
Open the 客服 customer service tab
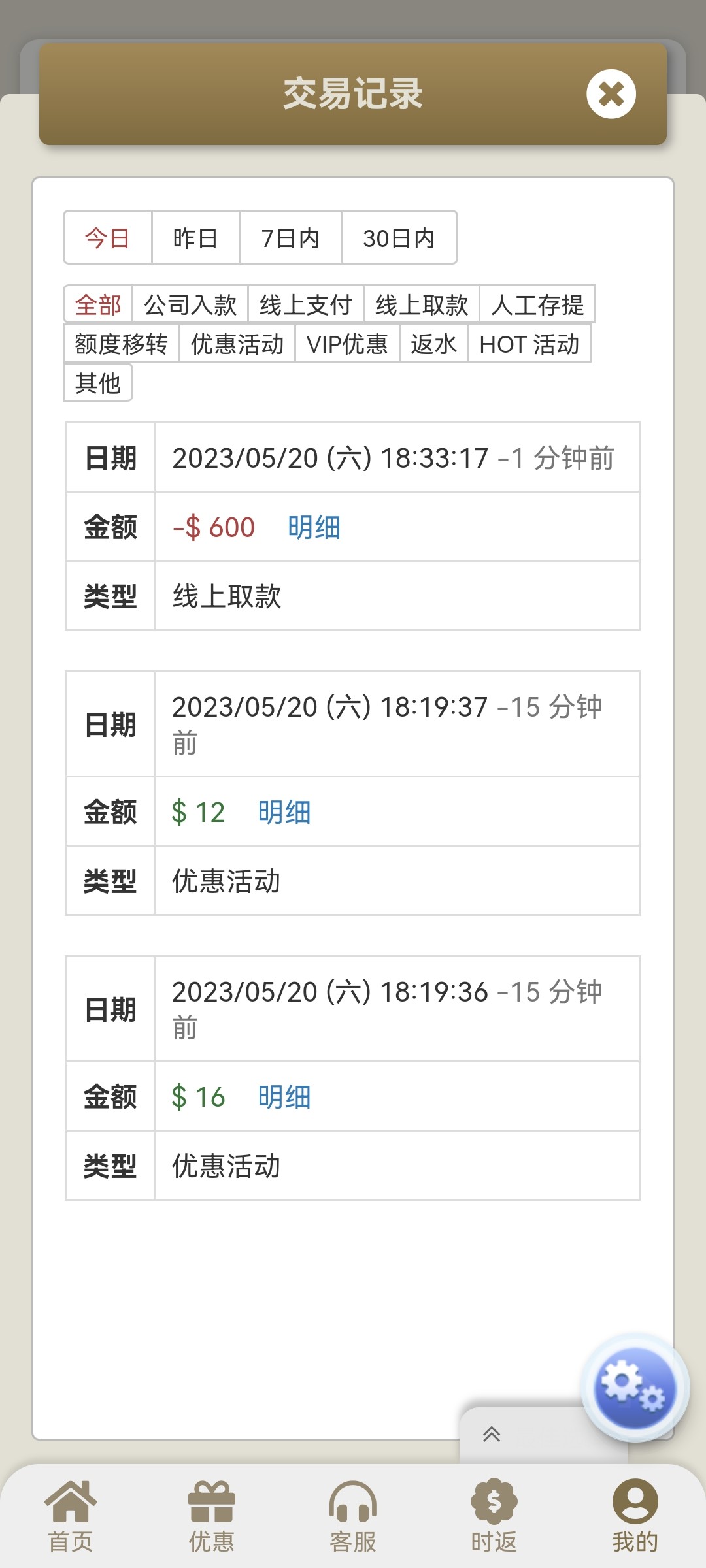point(353,1517)
